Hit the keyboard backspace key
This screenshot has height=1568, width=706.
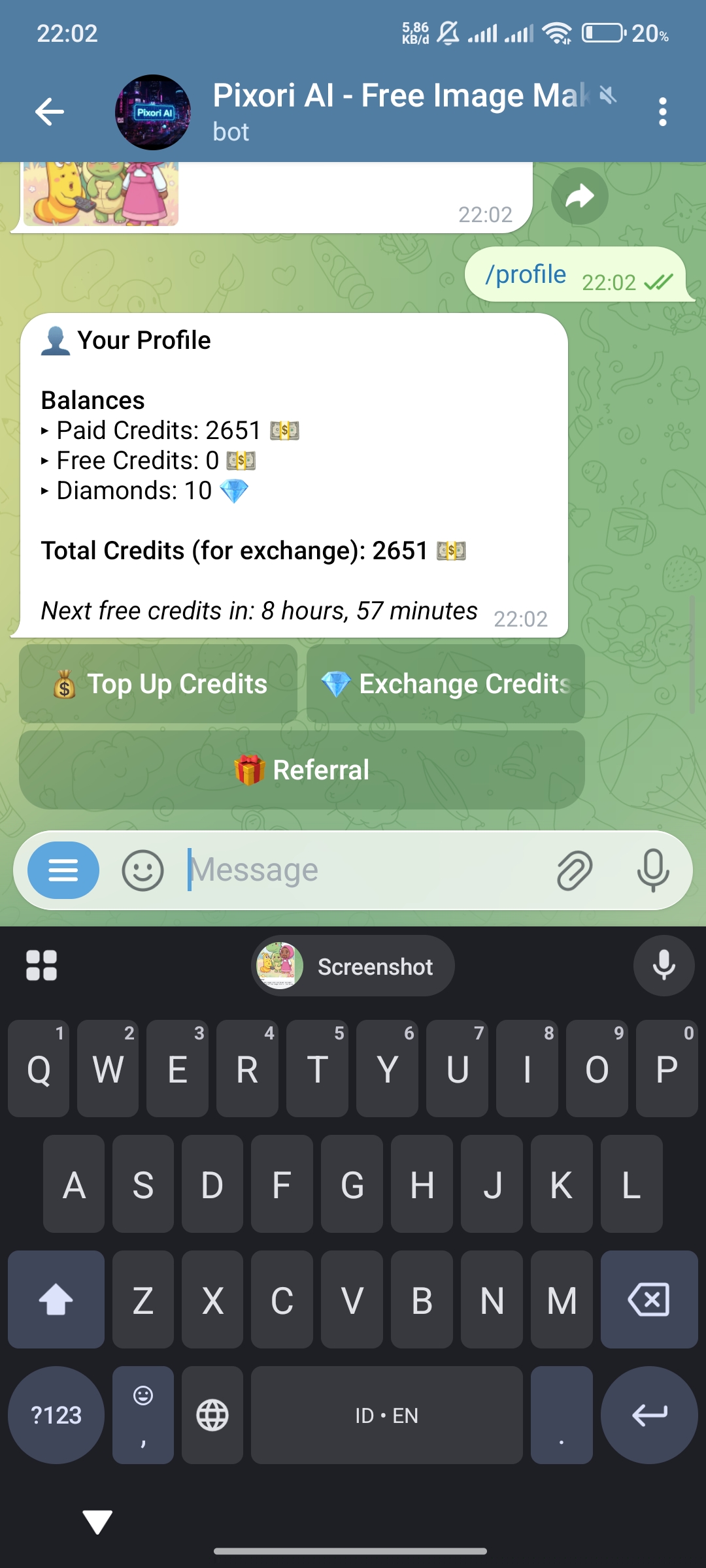[648, 1299]
